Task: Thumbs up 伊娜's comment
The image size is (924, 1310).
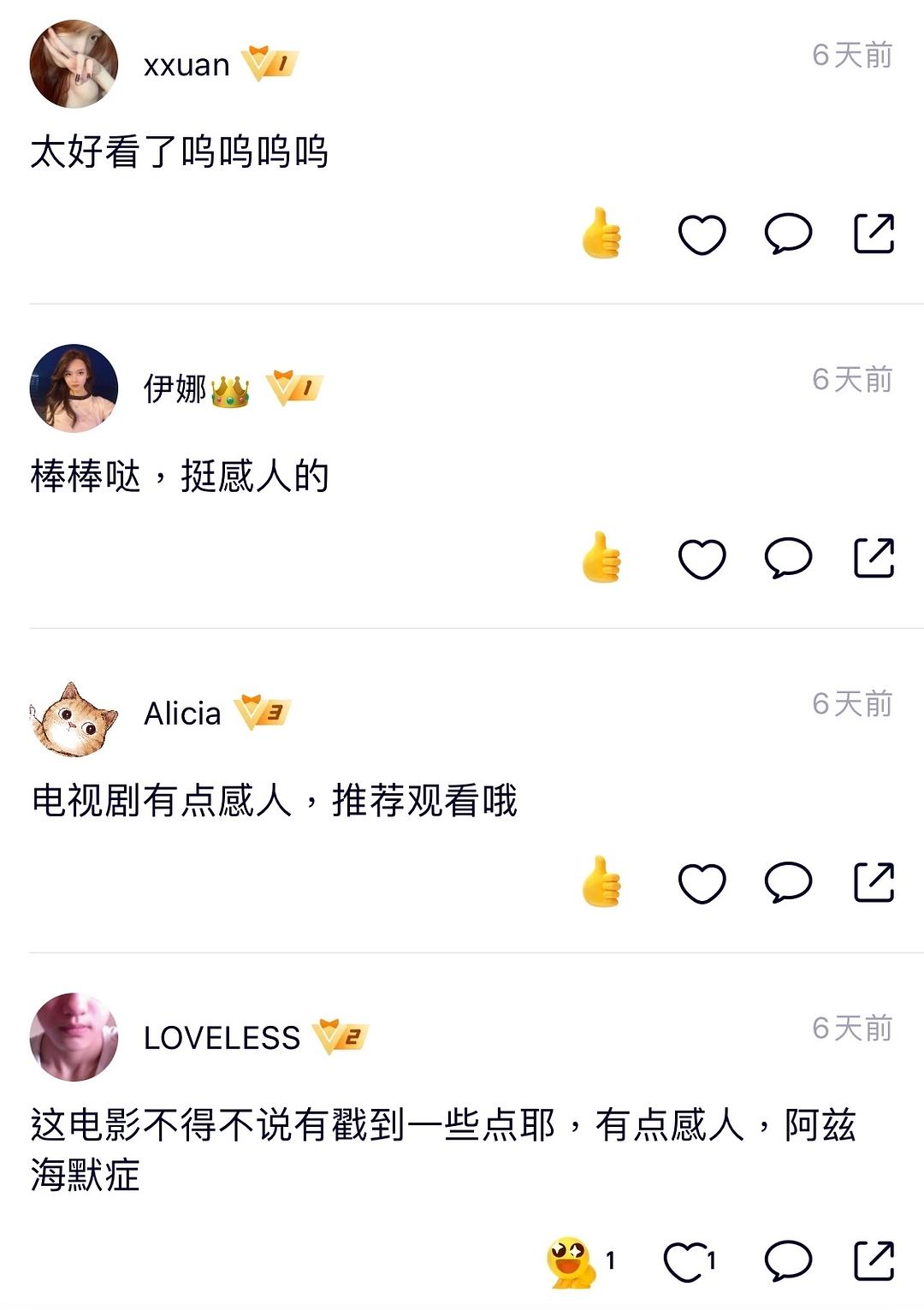Action: [601, 559]
